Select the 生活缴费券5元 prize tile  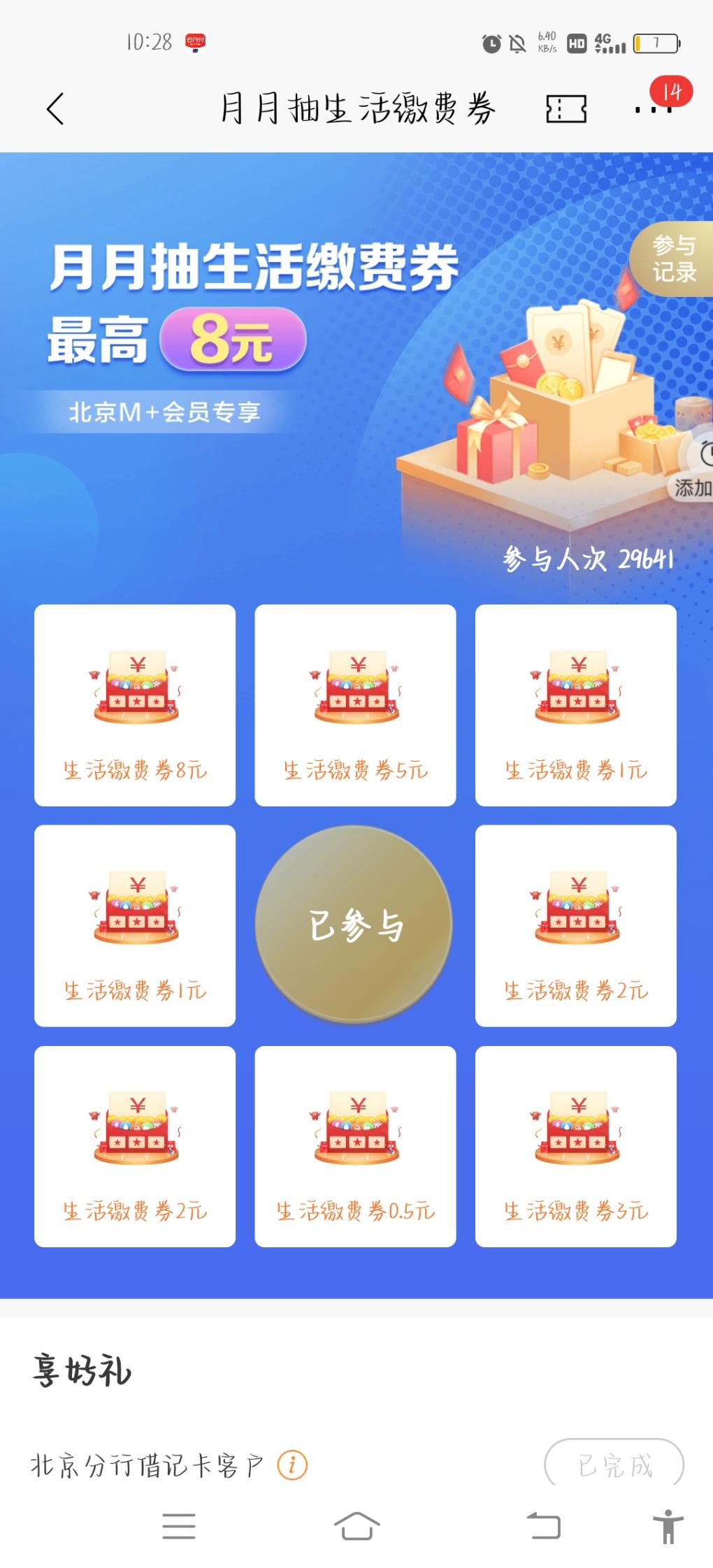coord(355,705)
